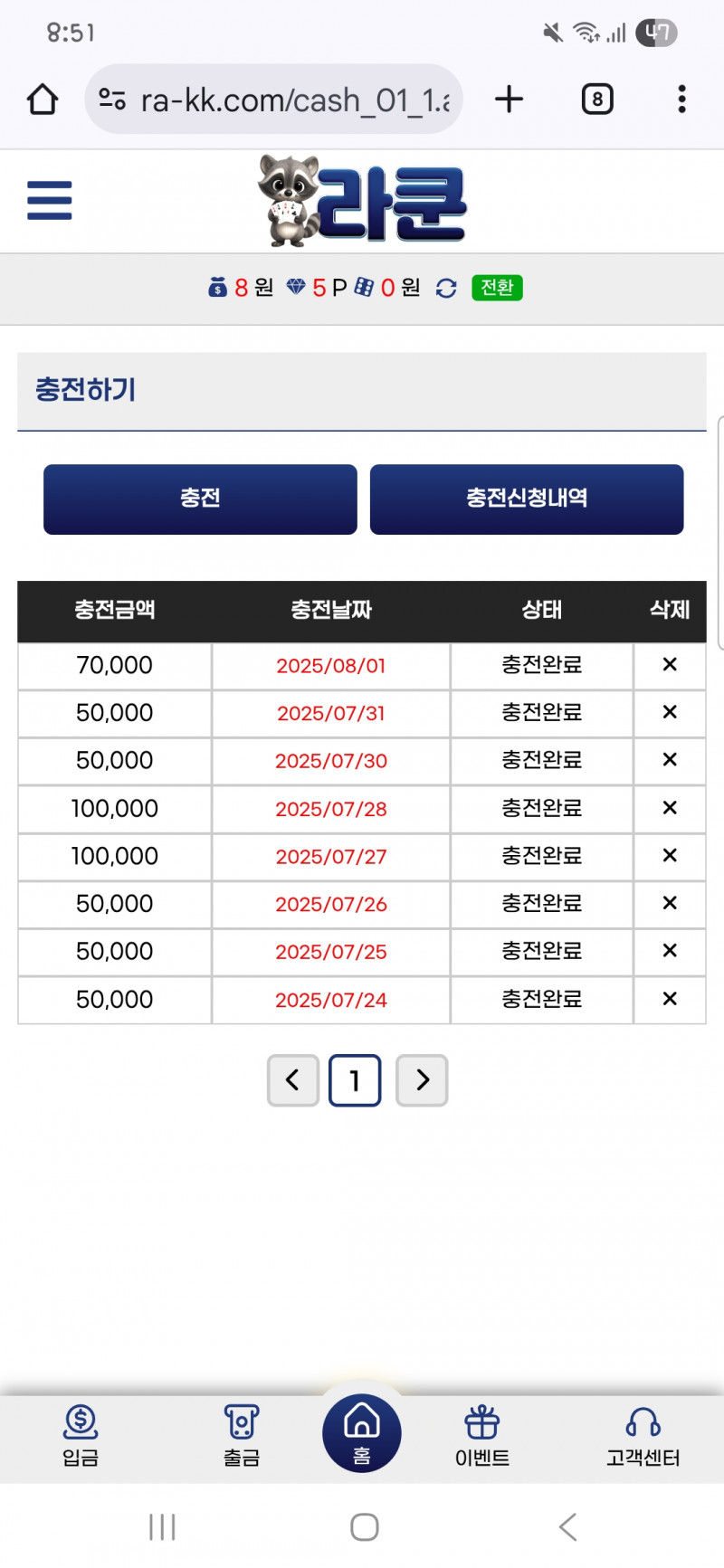724x1568 pixels.
Task: Switch to the 이벤트 tab
Action: pyautogui.click(x=481, y=1435)
